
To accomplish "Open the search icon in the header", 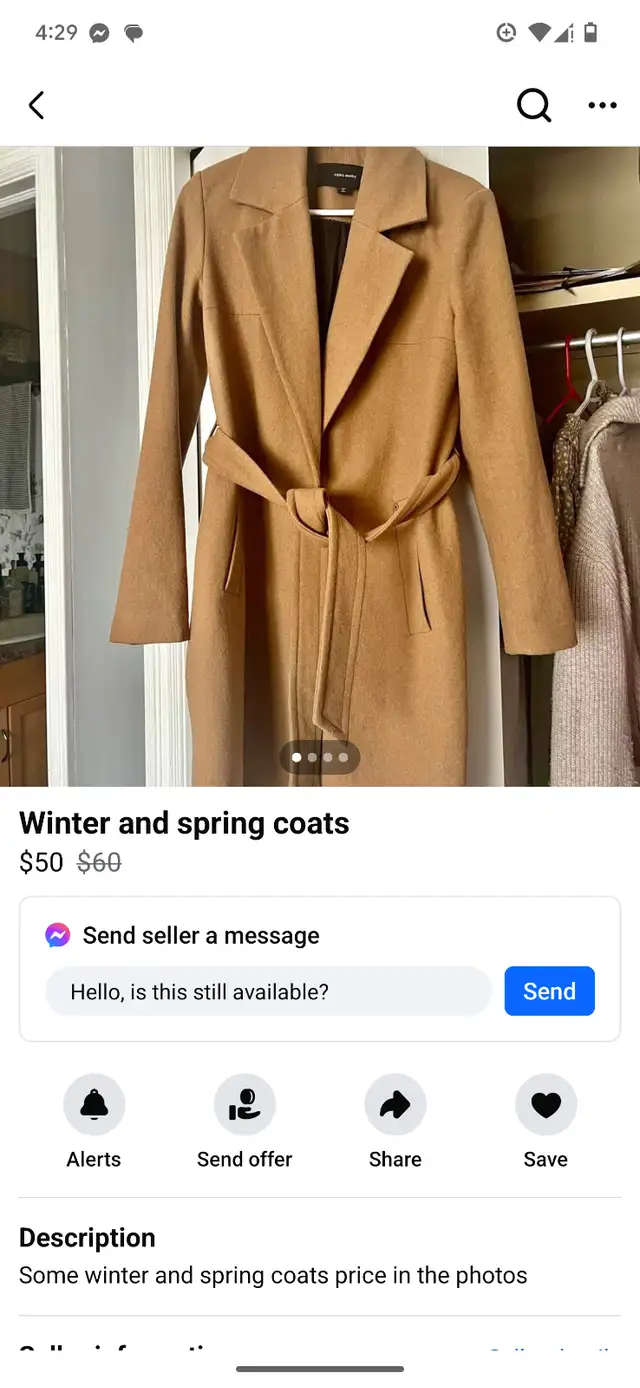I will tap(534, 106).
